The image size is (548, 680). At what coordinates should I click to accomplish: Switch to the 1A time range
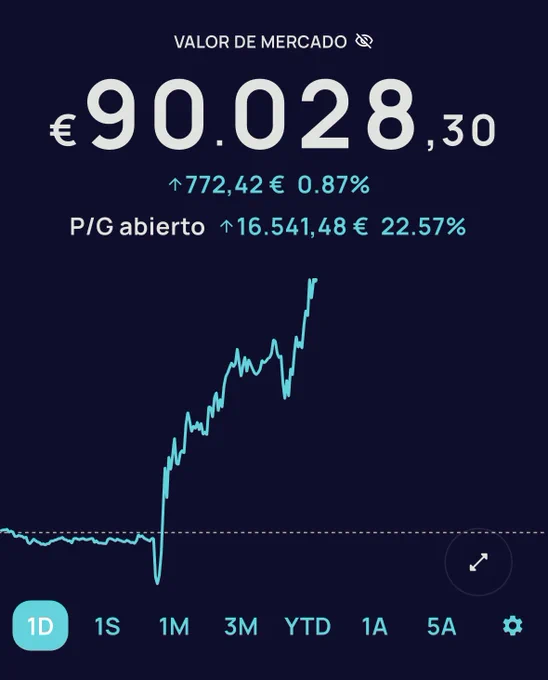tap(374, 626)
